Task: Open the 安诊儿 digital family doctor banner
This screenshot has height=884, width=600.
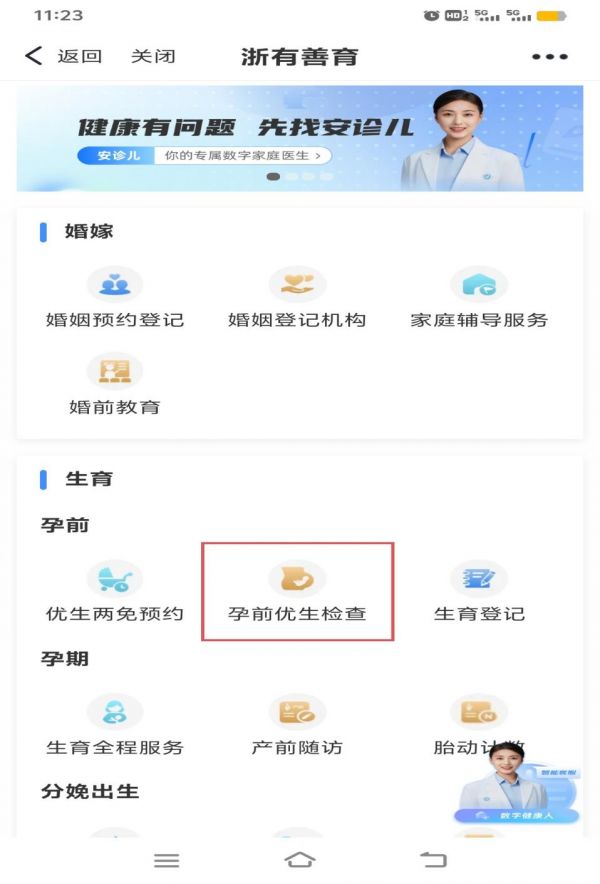Action: click(x=299, y=138)
